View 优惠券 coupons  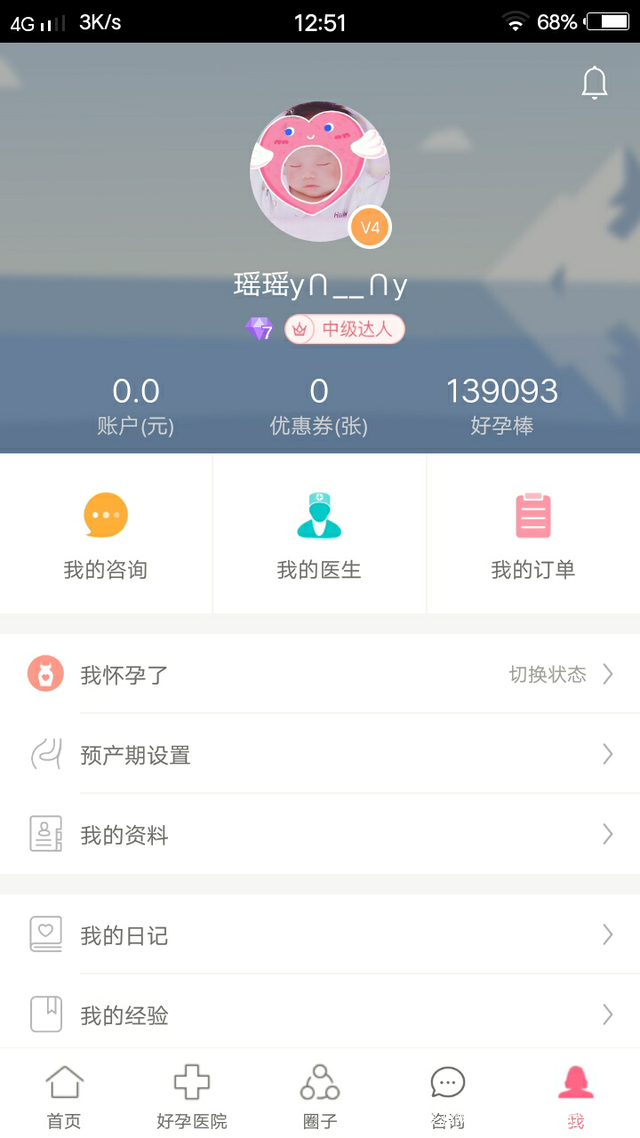pos(319,405)
